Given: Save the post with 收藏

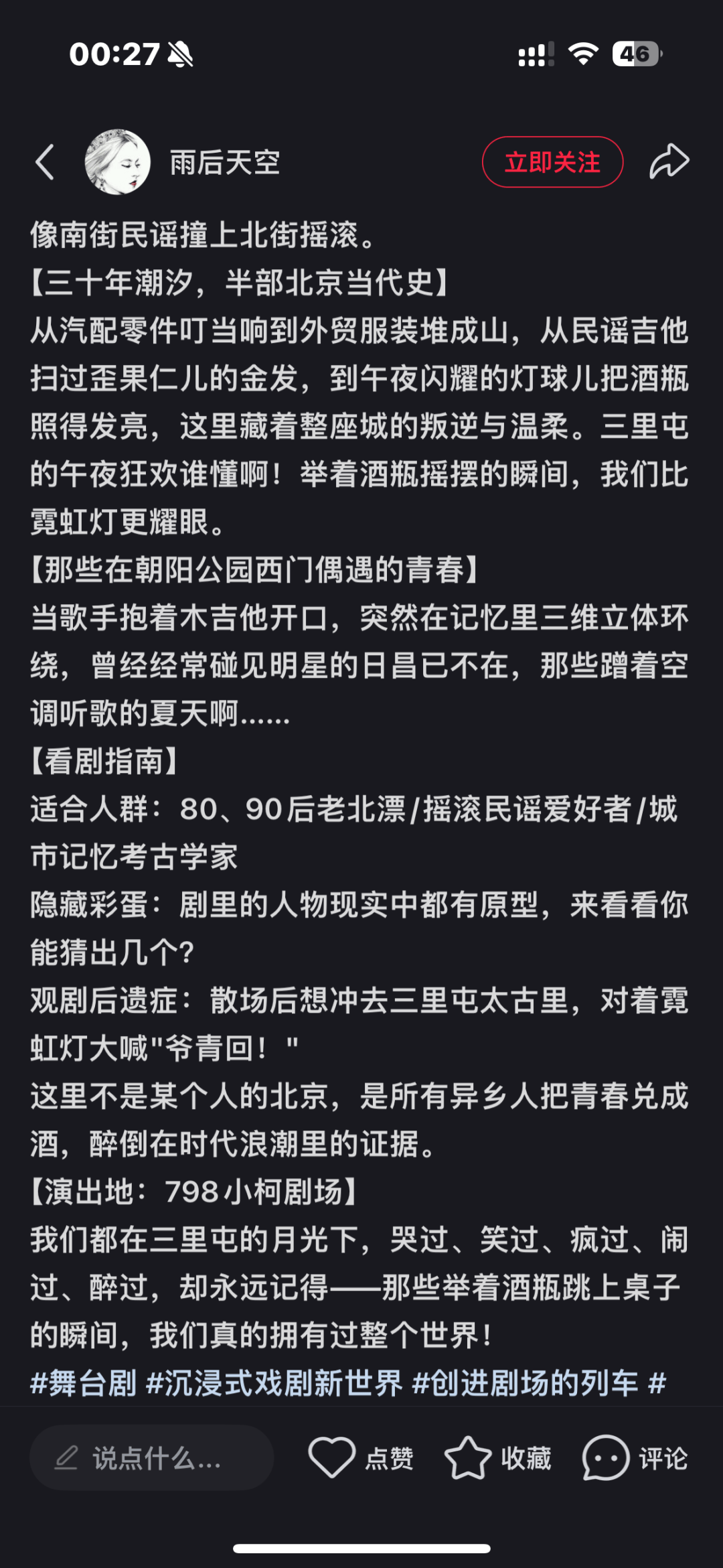Looking at the screenshot, I should pyautogui.click(x=498, y=1457).
